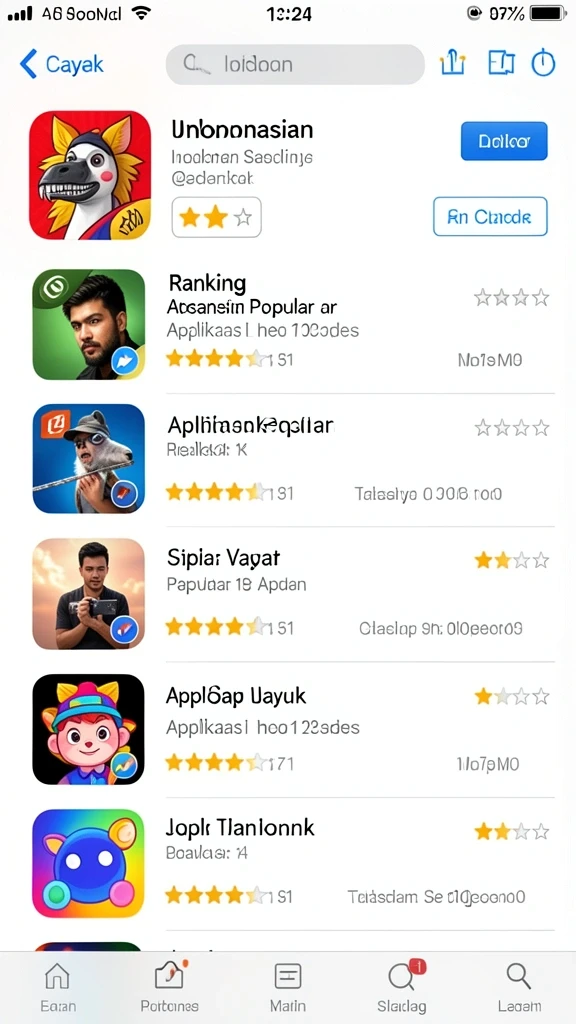Open the Slaidag tab with badge
Image resolution: width=576 pixels, height=1024 pixels.
click(x=402, y=987)
